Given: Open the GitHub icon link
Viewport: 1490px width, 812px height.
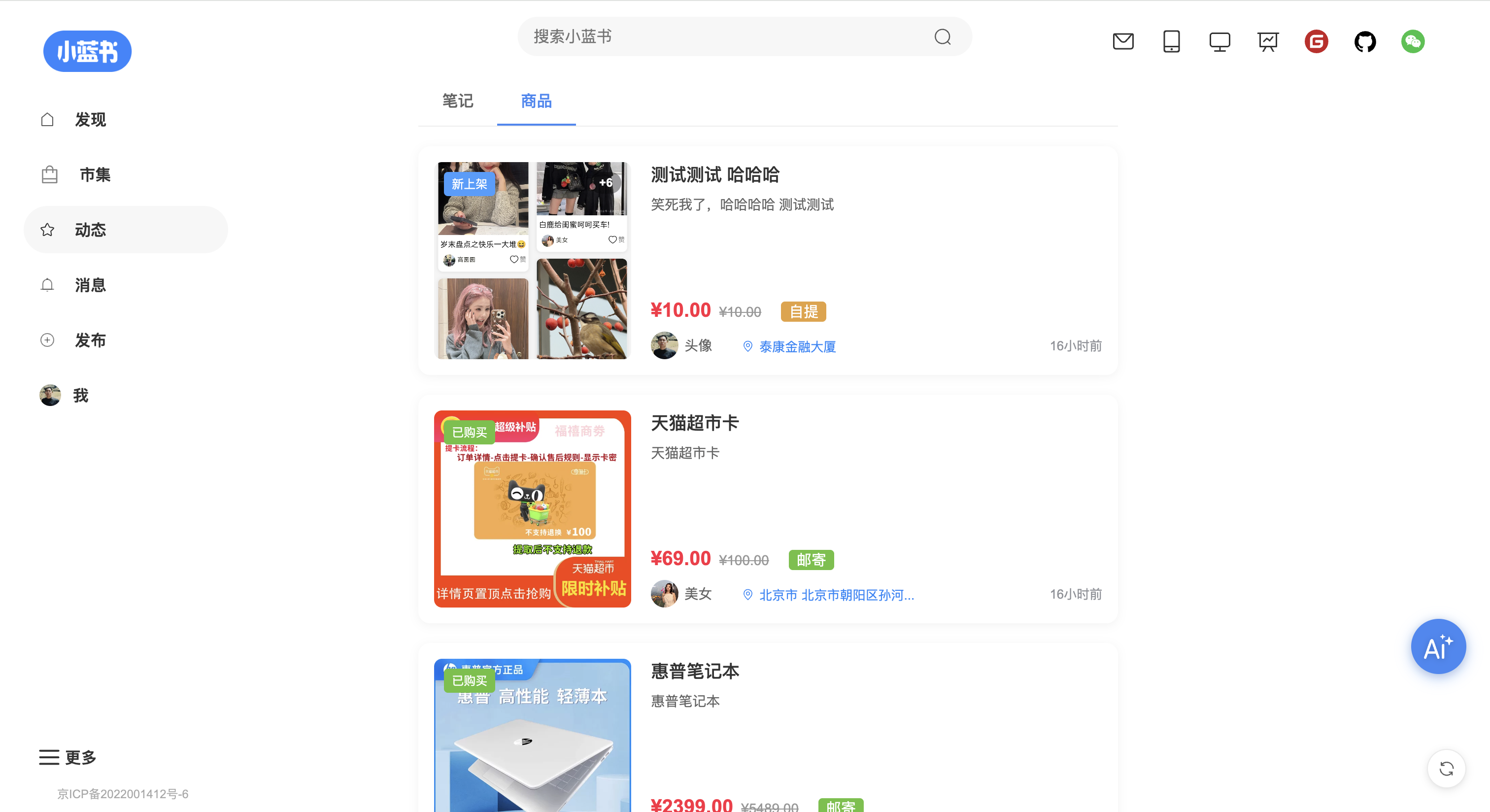Looking at the screenshot, I should [x=1364, y=42].
